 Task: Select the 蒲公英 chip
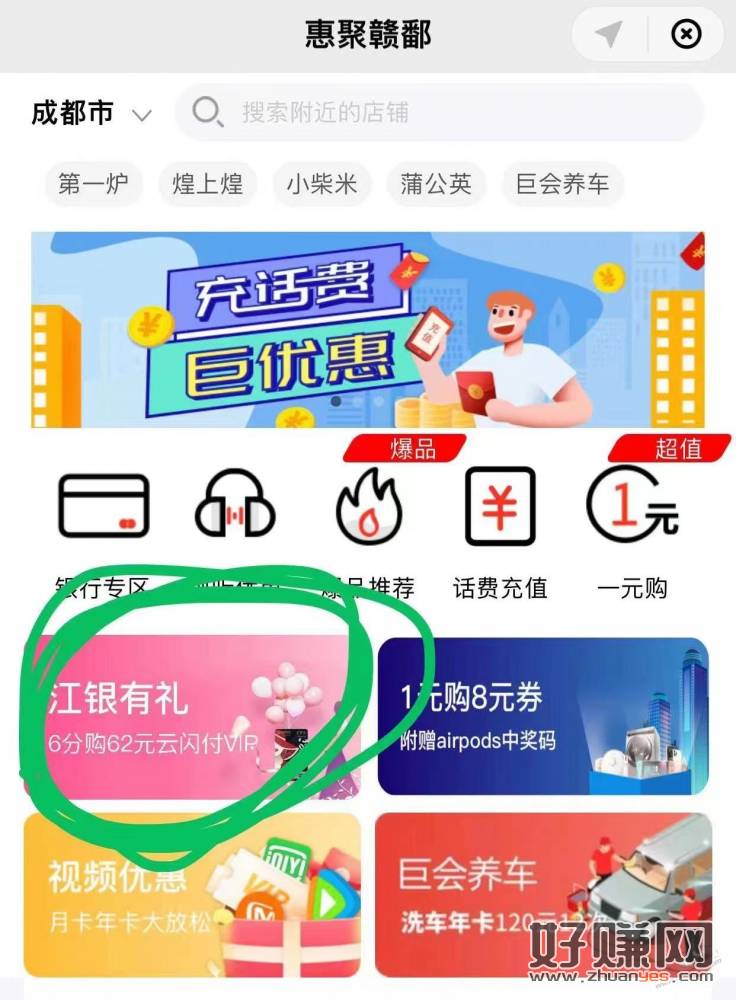coord(437,184)
